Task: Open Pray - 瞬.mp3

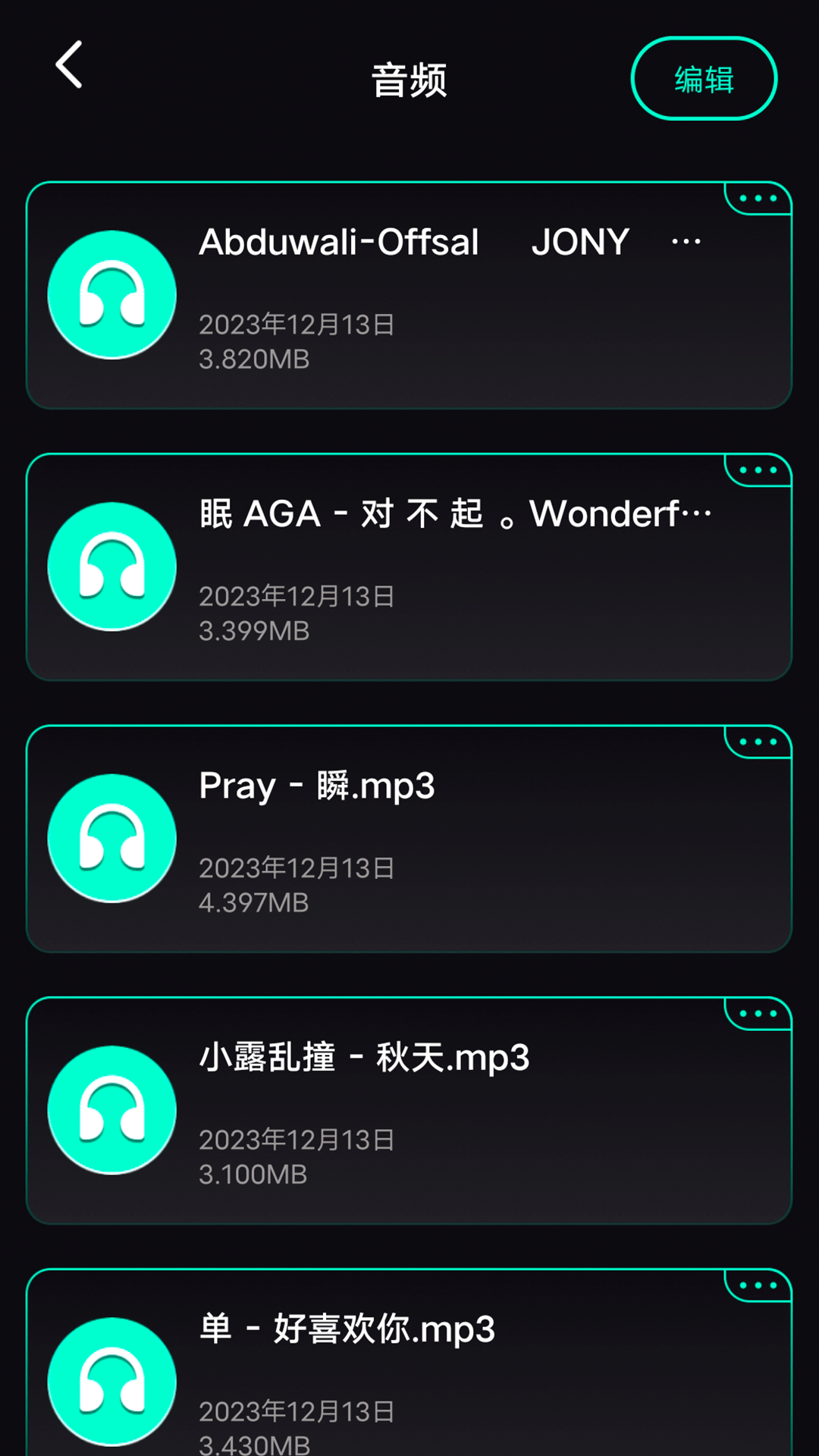Action: [x=409, y=839]
